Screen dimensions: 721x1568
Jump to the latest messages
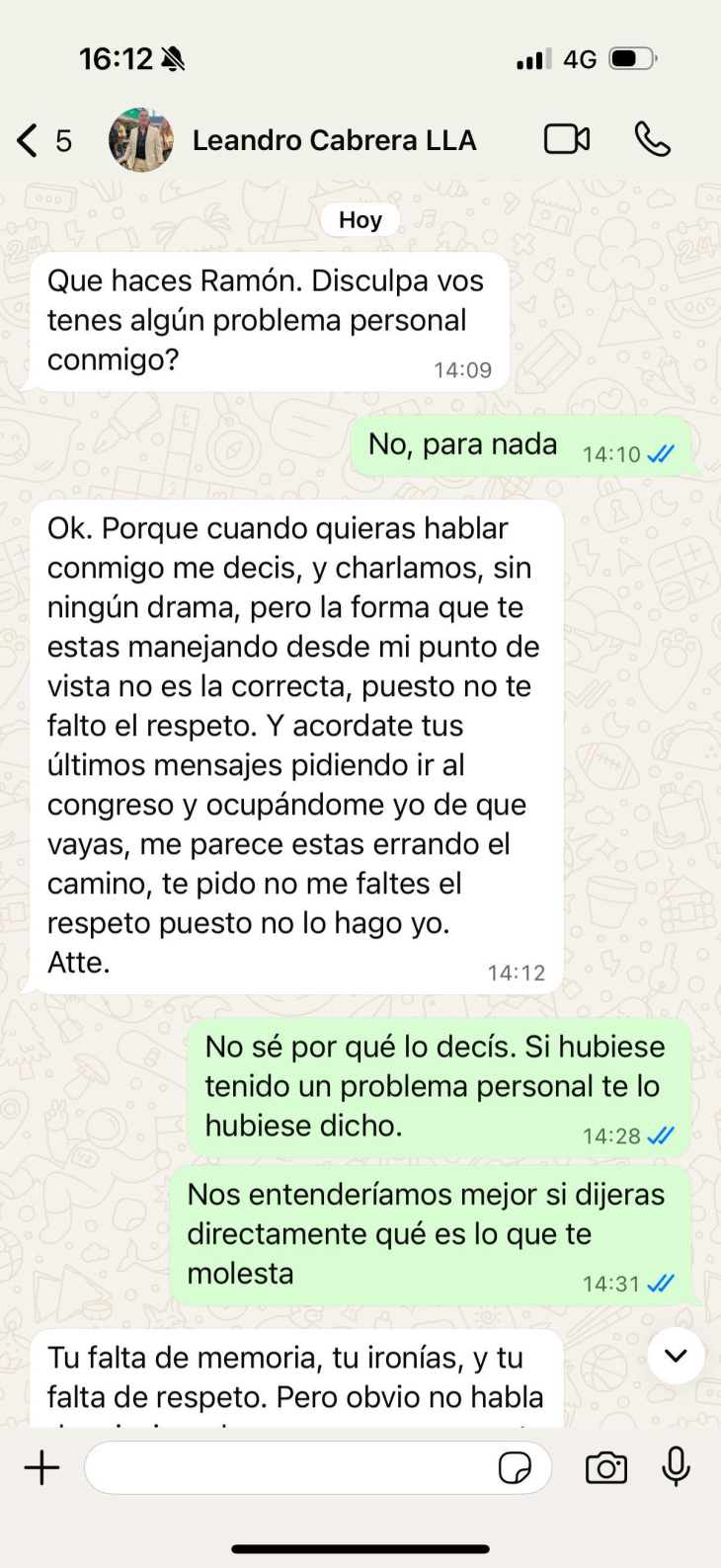pos(676,1356)
